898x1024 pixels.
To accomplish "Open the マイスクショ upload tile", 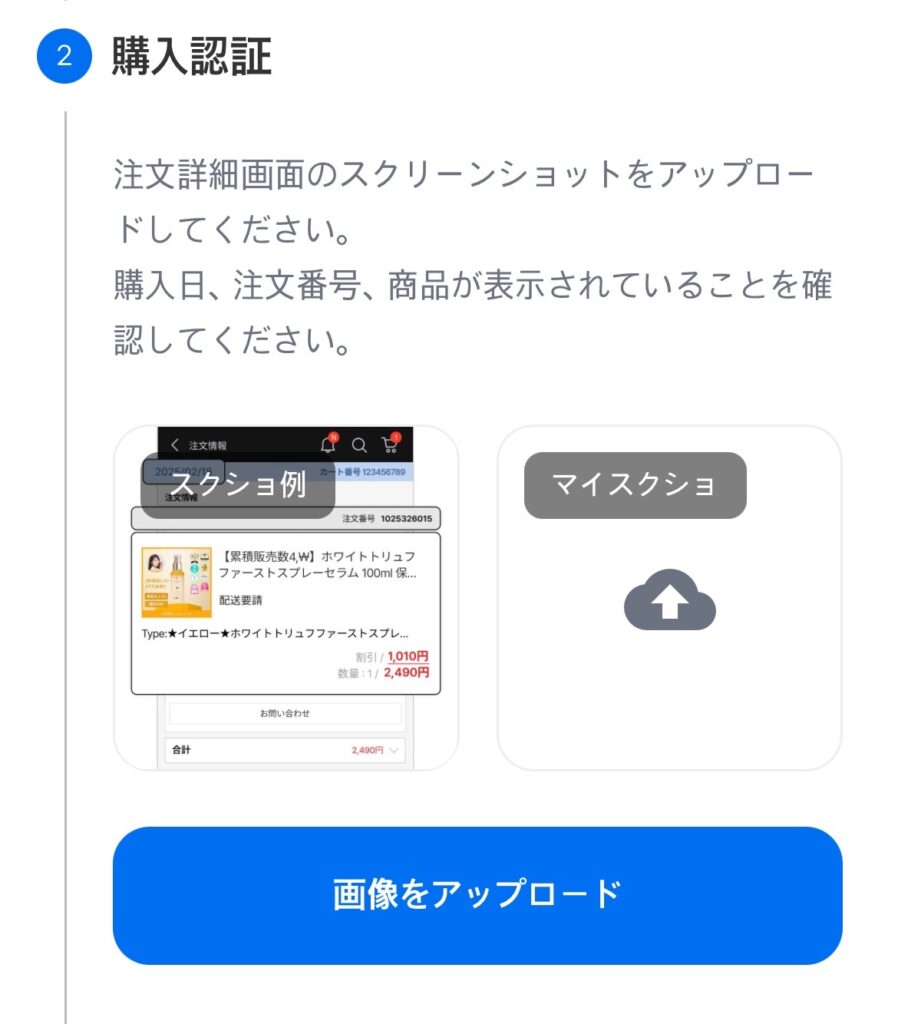I will 669,598.
